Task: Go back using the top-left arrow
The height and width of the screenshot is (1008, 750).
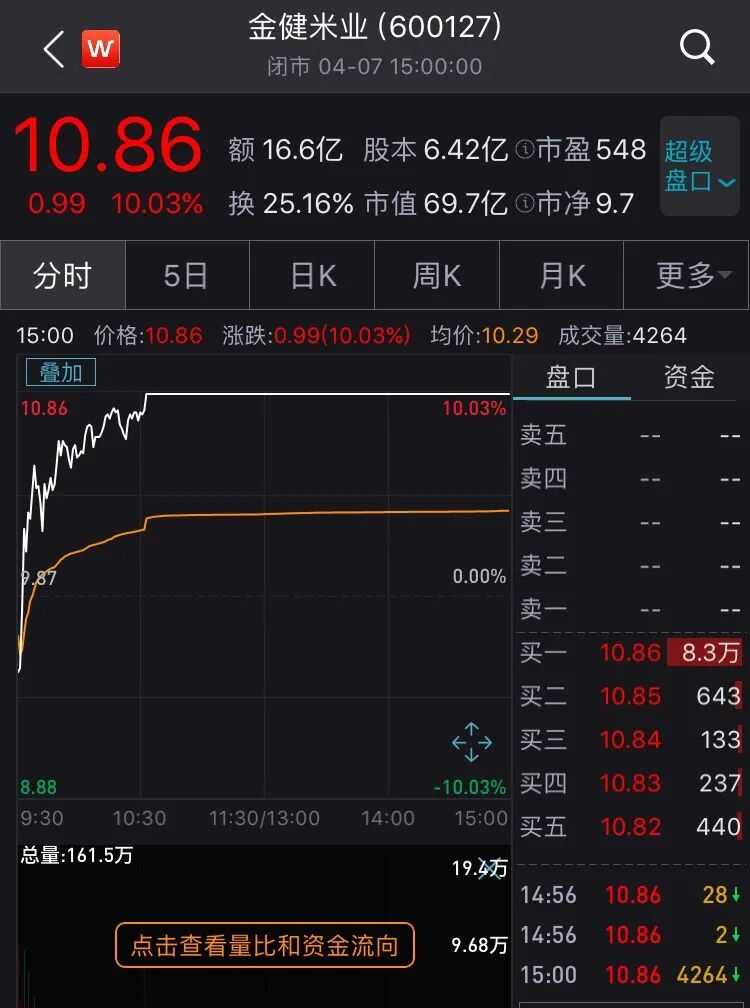Action: [53, 48]
